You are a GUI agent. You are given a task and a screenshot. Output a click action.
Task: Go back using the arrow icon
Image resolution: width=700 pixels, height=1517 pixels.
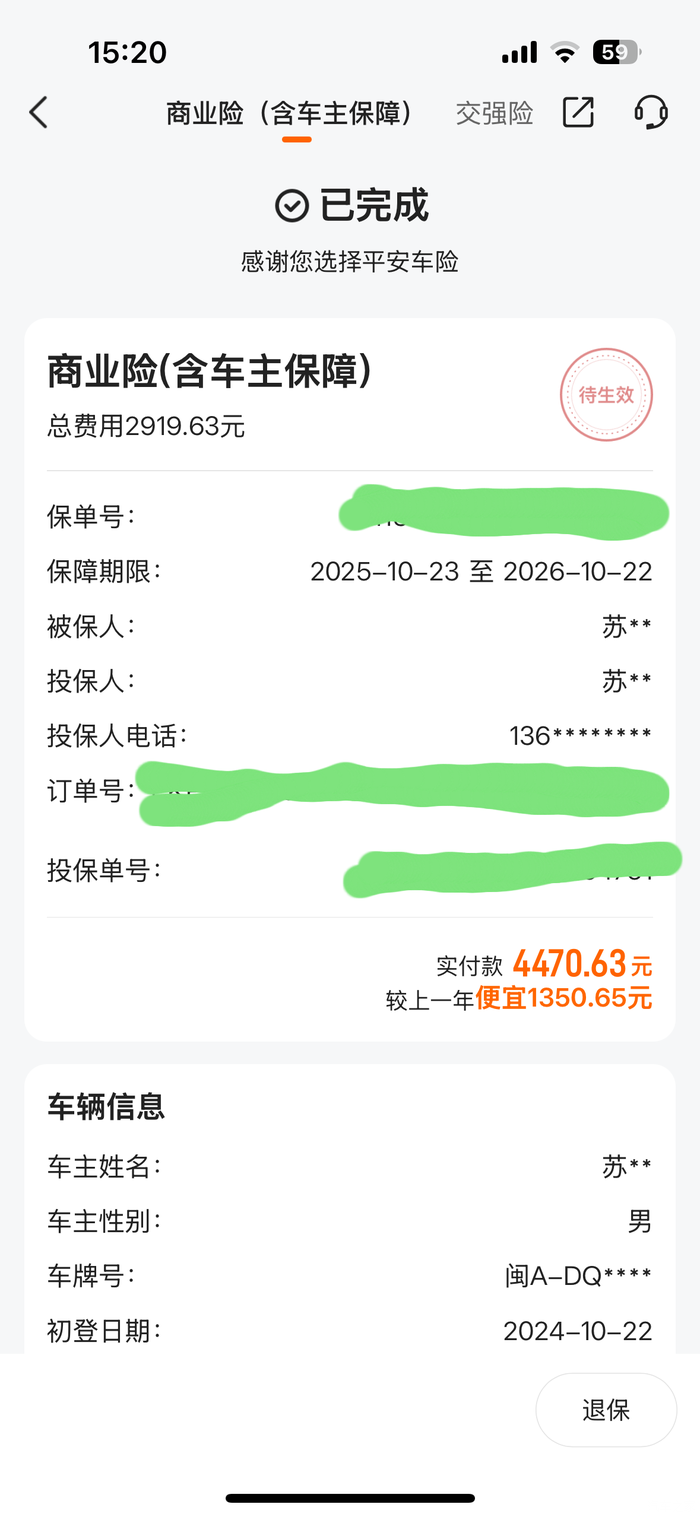pos(38,113)
